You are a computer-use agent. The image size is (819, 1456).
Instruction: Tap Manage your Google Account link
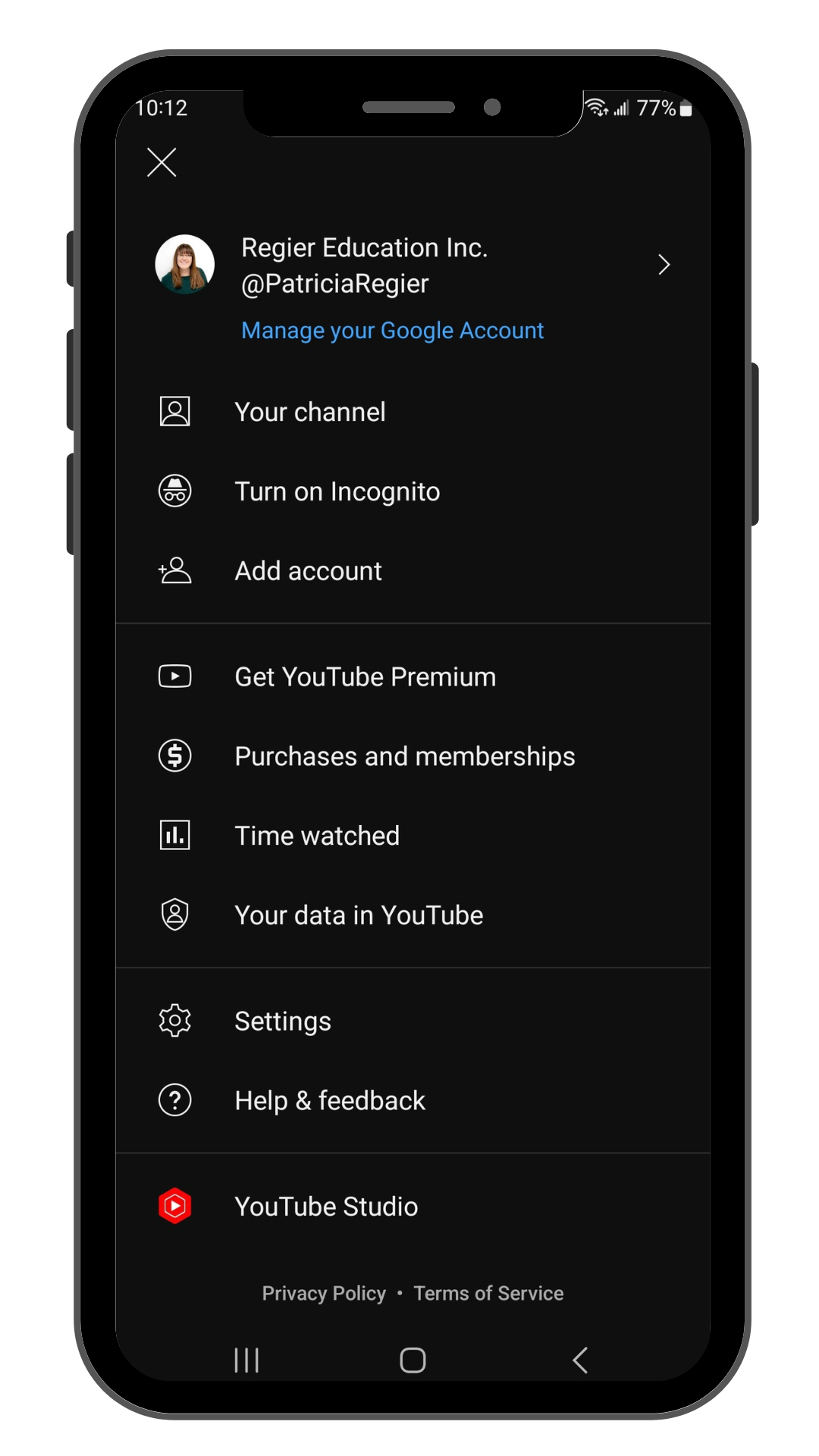[x=392, y=331]
